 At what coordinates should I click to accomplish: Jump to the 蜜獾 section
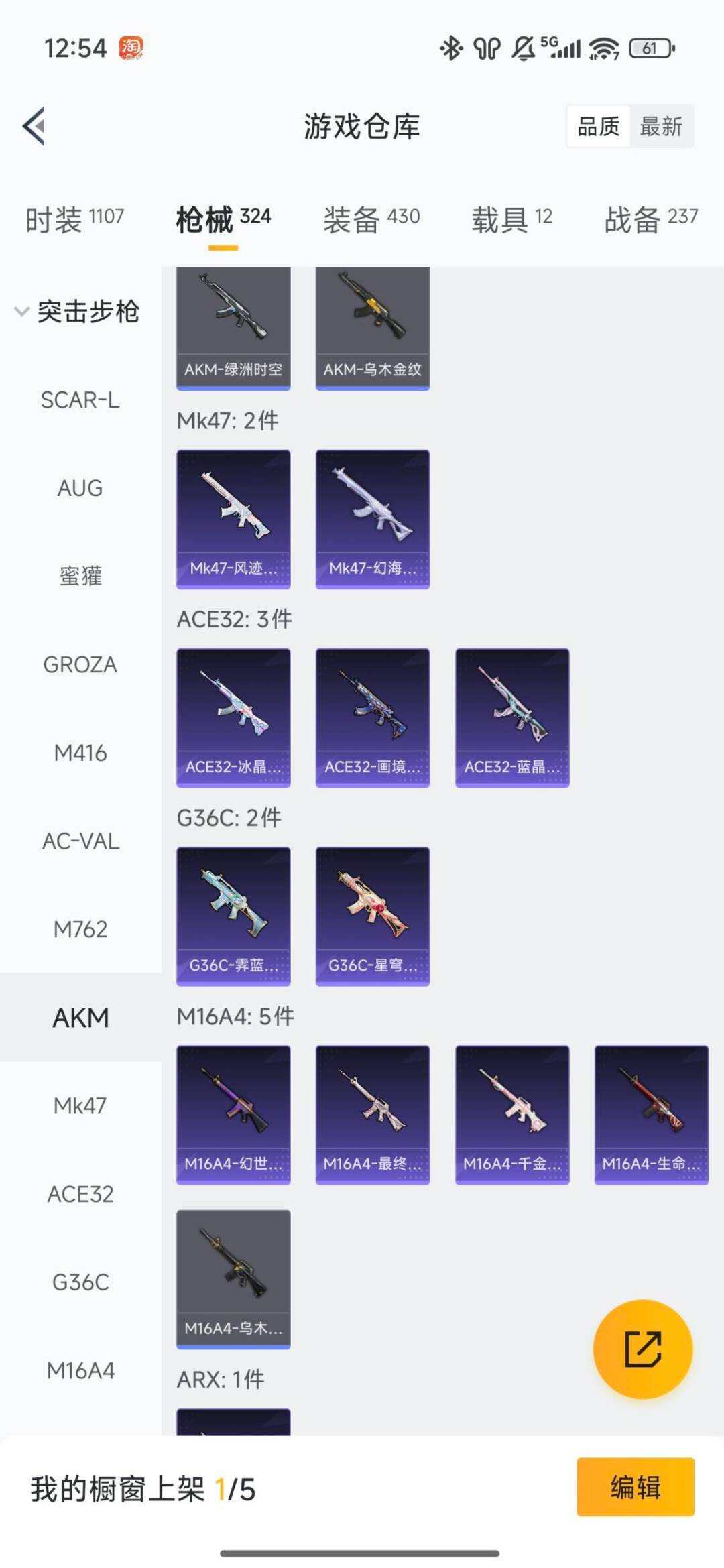[x=80, y=577]
